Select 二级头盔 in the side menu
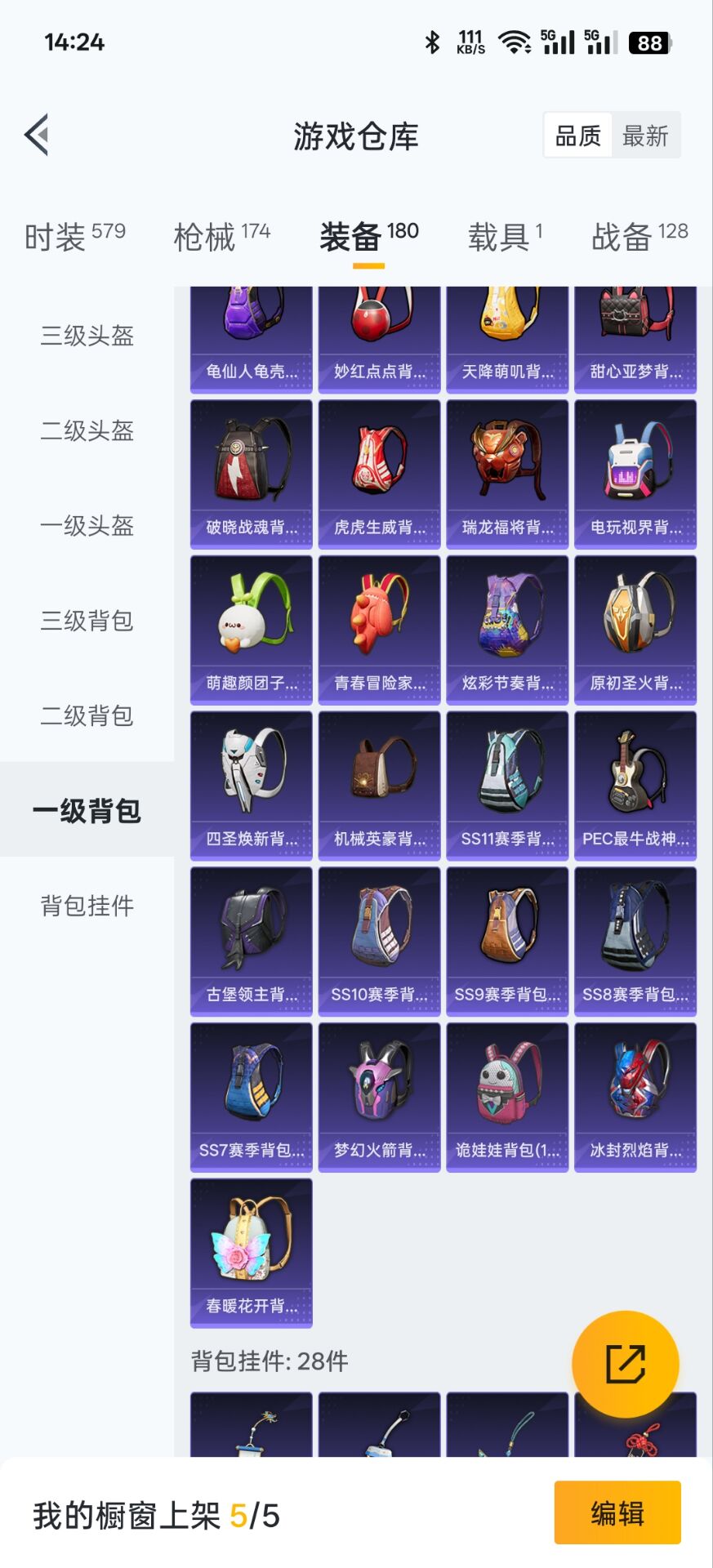This screenshot has width=713, height=1568. (x=87, y=430)
